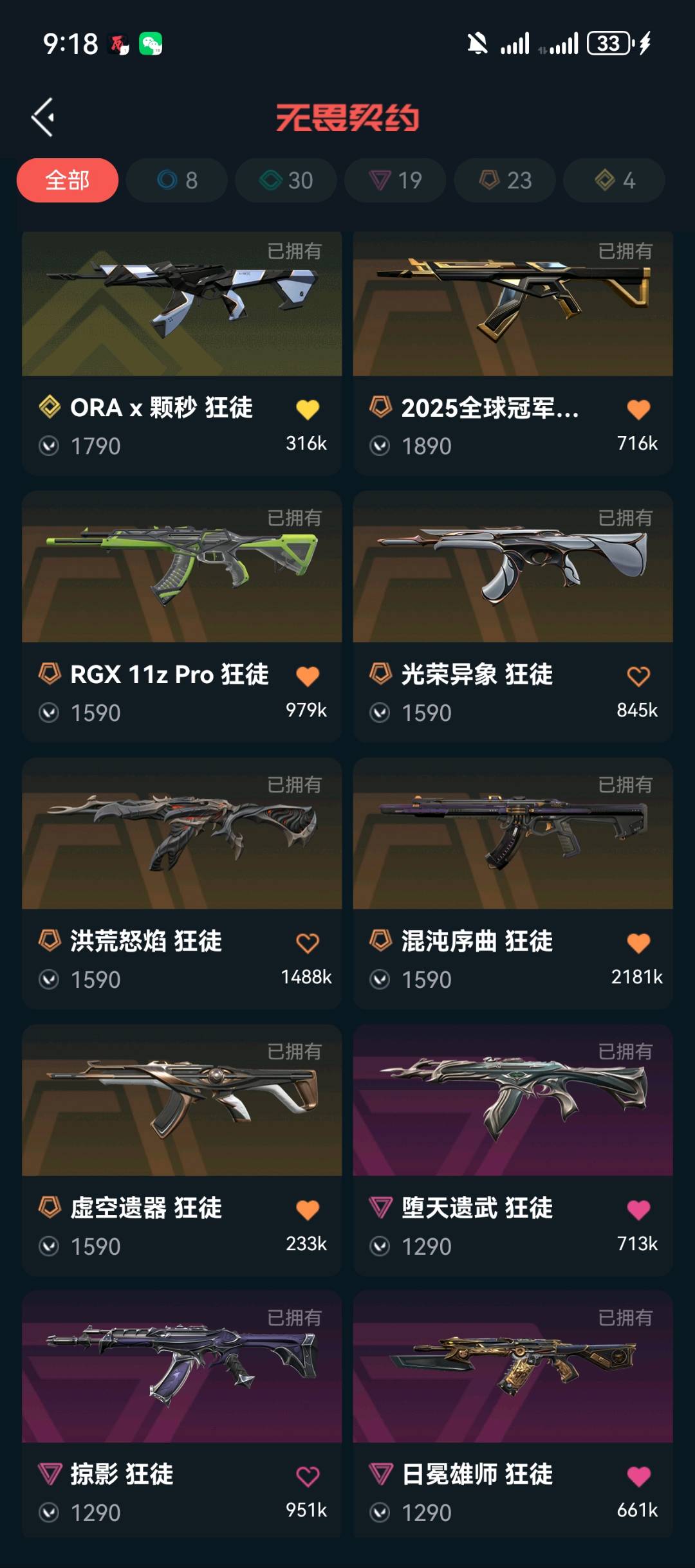Unlike the 日冕雄师 狂徒 skin
Viewport: 695px width, 1568px height.
[638, 1476]
